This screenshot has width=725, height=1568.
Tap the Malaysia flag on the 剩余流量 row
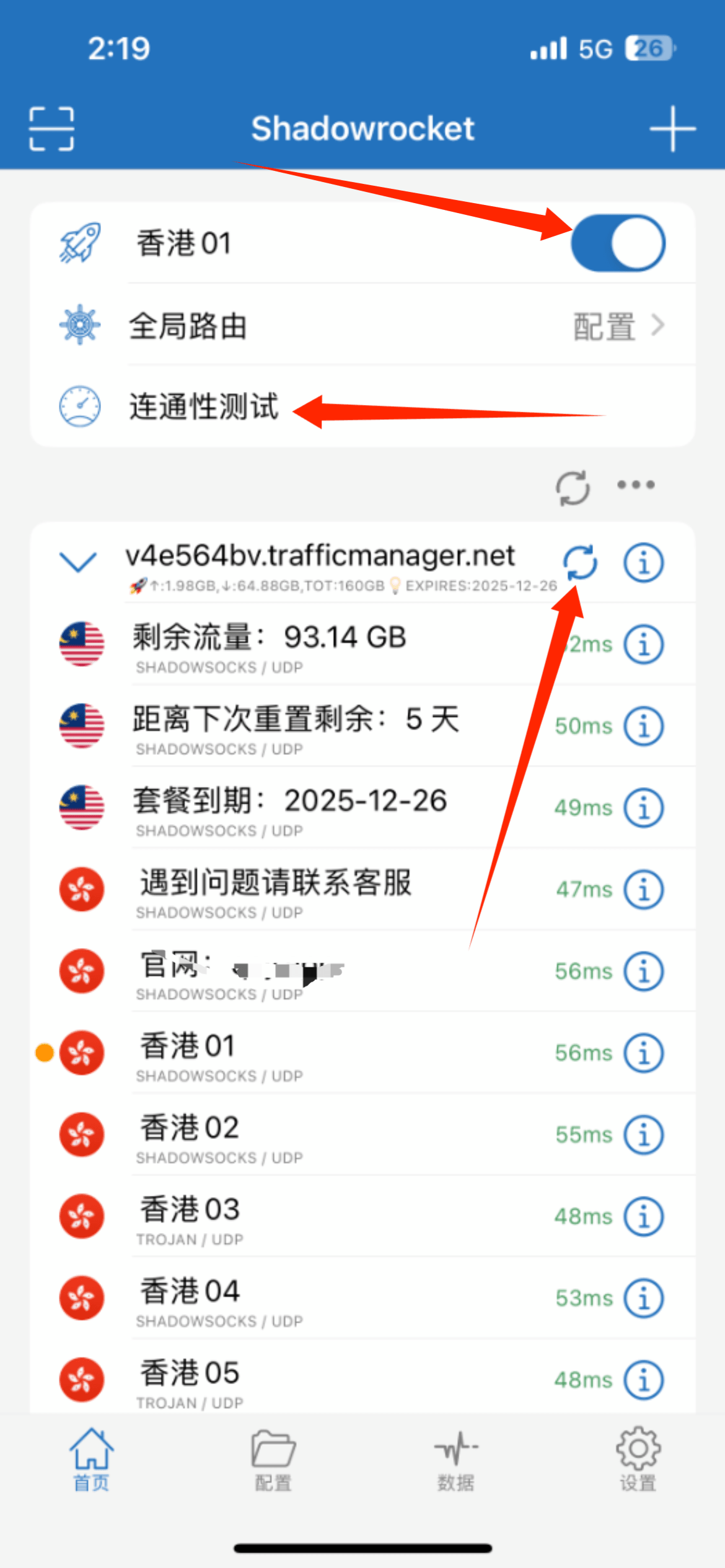click(81, 644)
